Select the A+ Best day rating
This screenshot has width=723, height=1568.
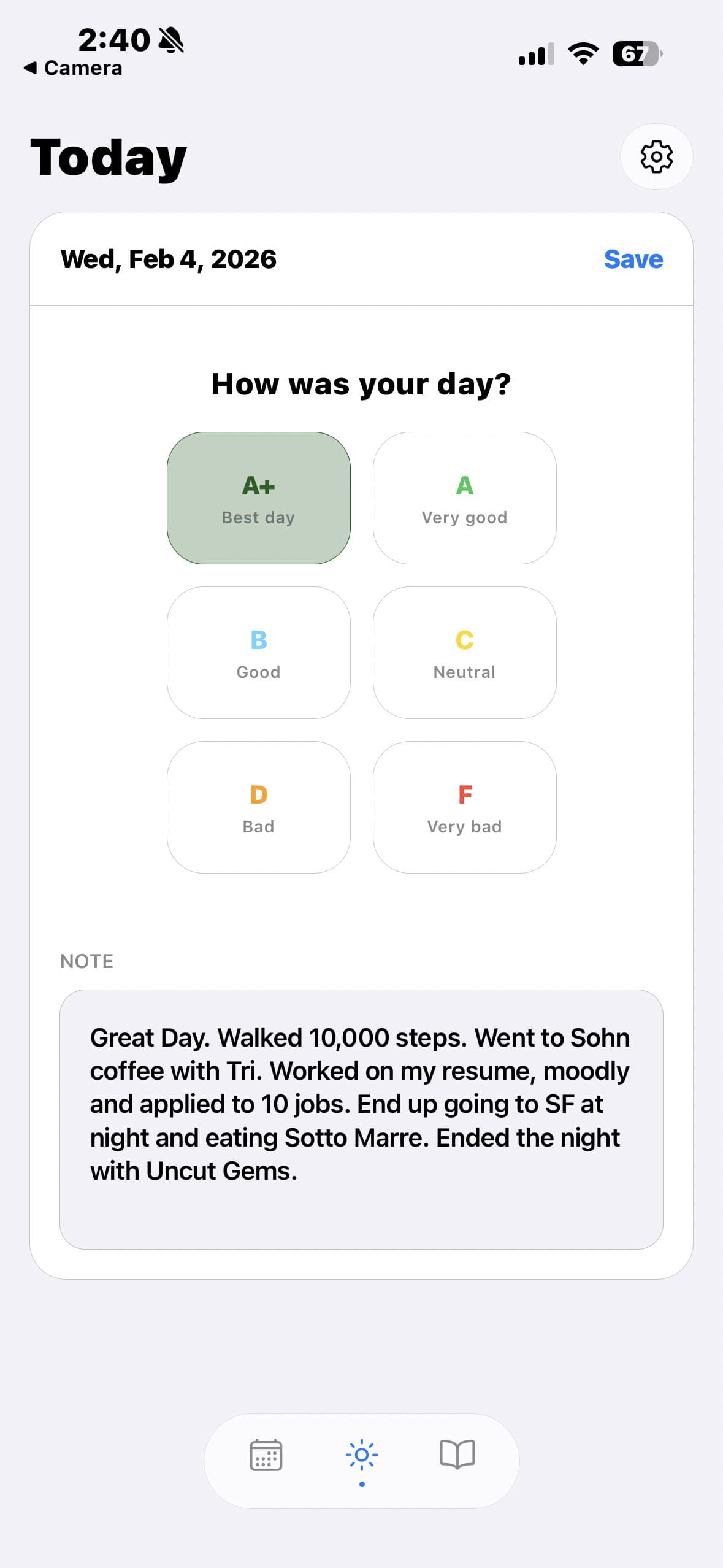point(259,498)
